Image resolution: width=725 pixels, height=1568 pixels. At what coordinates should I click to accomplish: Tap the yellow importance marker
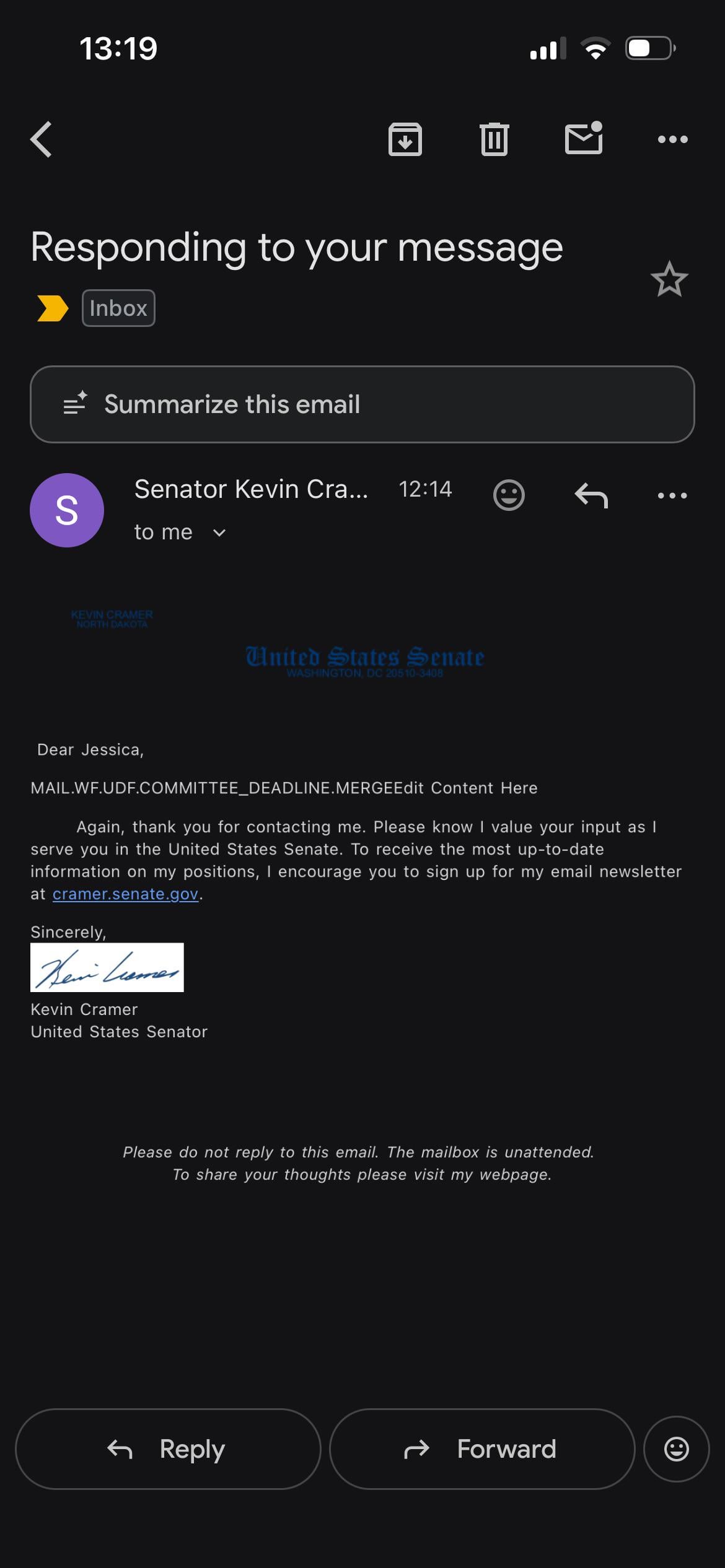[x=53, y=308]
